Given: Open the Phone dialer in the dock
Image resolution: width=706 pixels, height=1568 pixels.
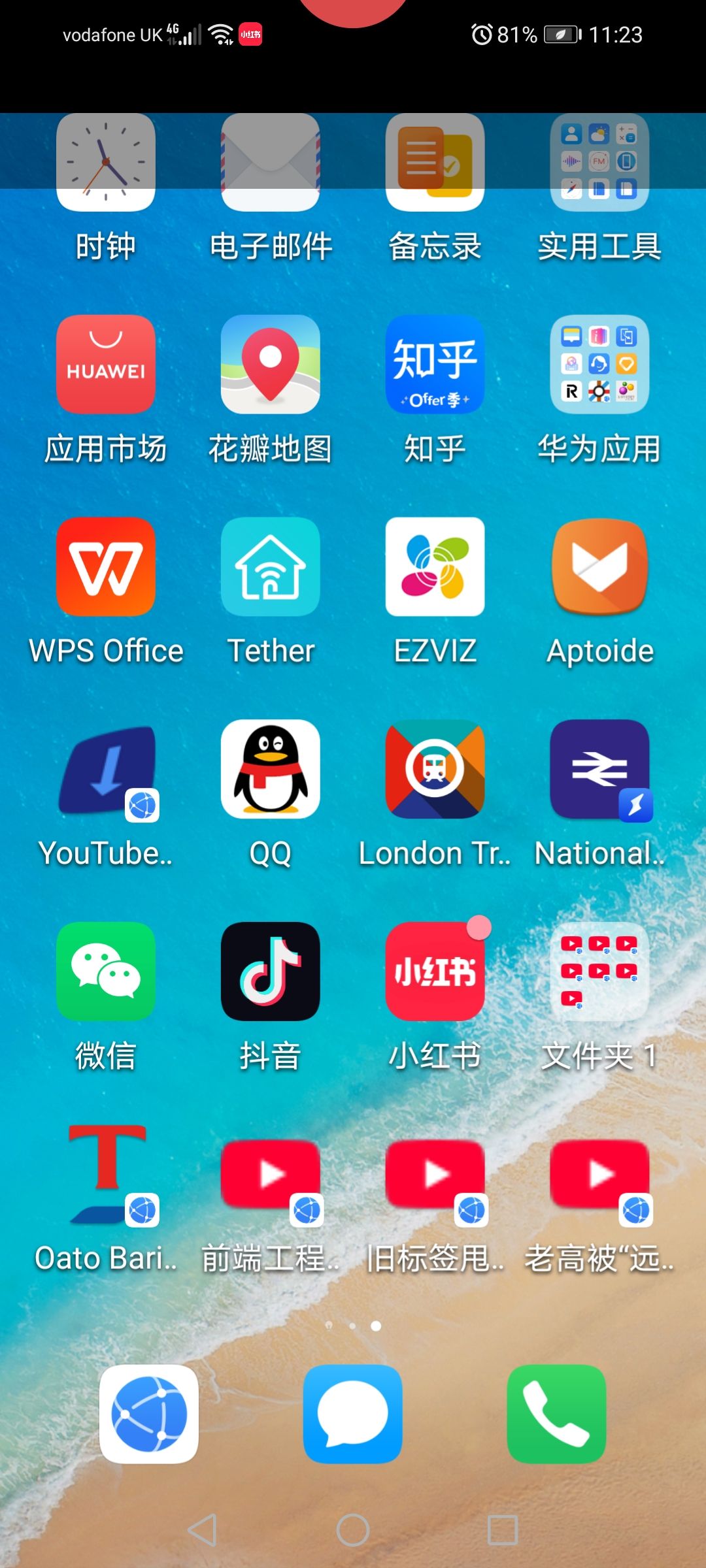Looking at the screenshot, I should pos(556,1414).
